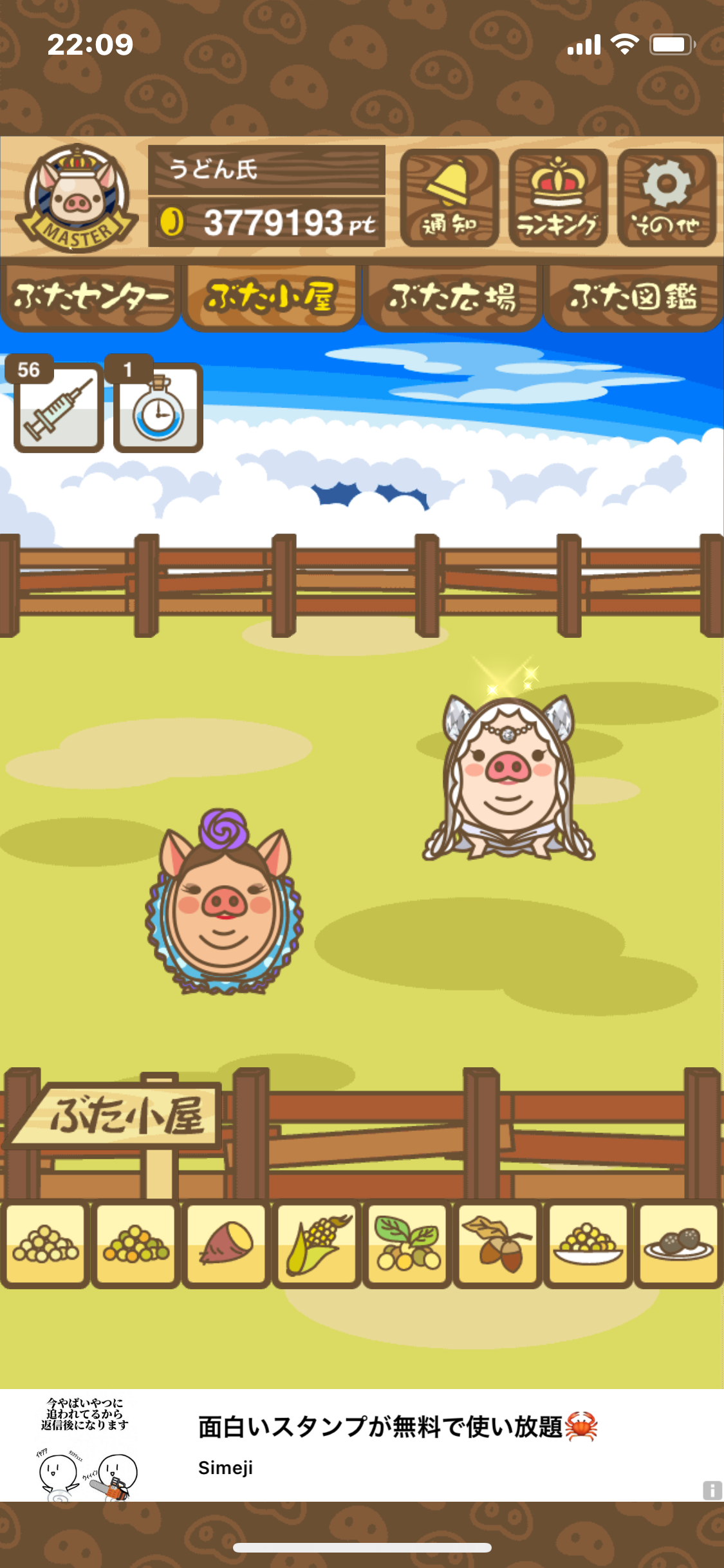The height and width of the screenshot is (1568, 724).
Task: Switch to the ぶたセンター tab
Action: point(90,297)
